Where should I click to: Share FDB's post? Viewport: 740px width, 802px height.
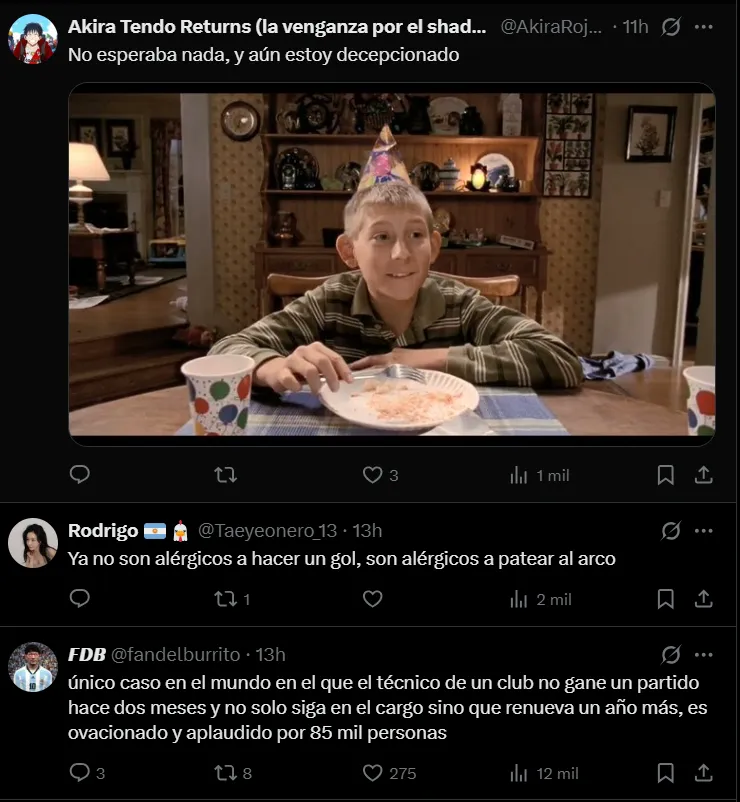(703, 773)
